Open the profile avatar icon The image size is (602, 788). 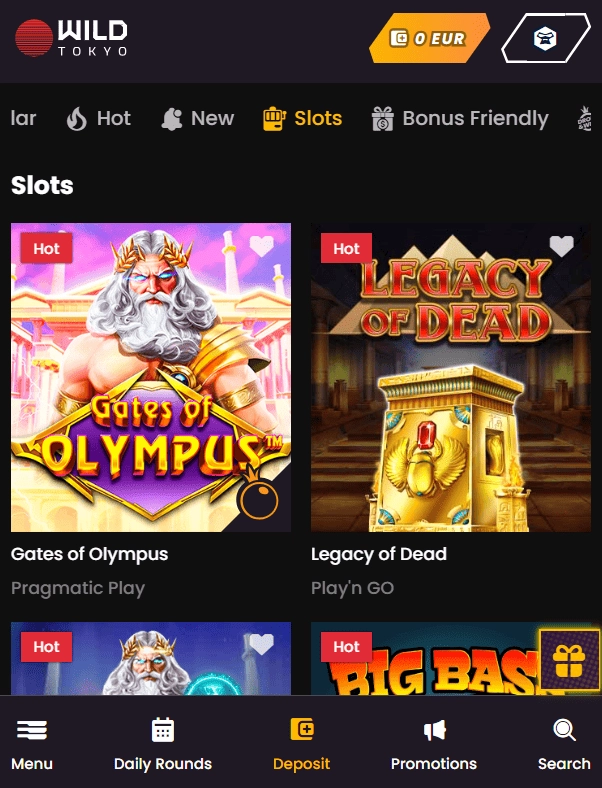click(545, 39)
